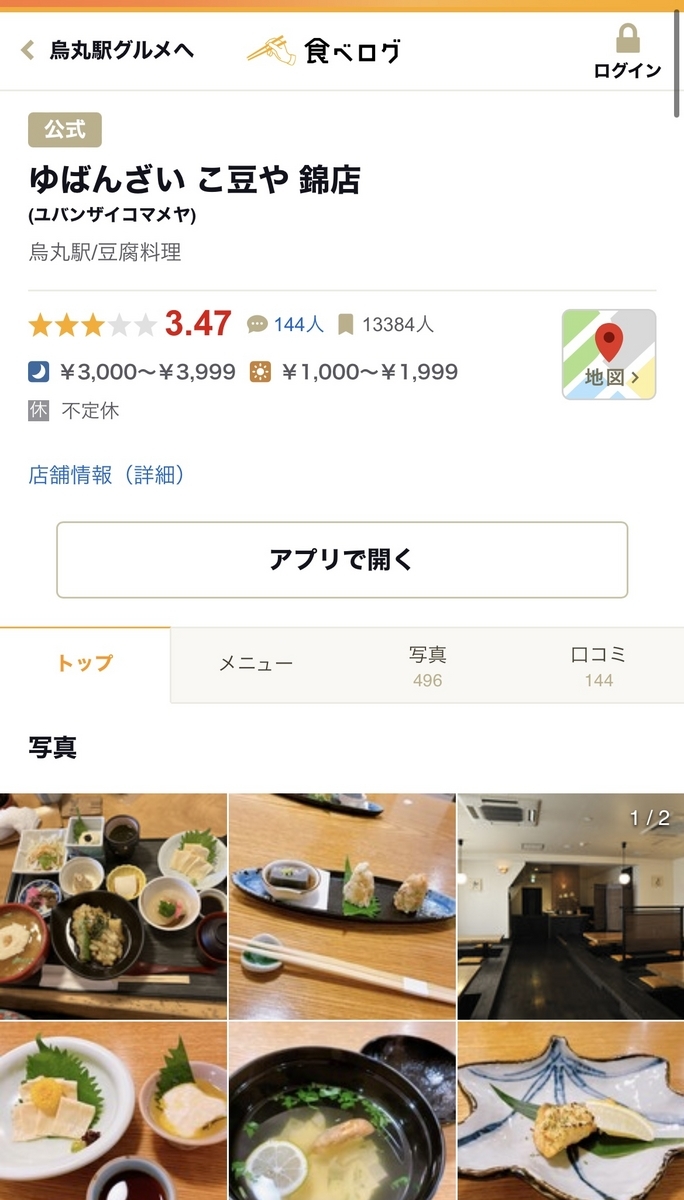Select the トップ tab

85,664
